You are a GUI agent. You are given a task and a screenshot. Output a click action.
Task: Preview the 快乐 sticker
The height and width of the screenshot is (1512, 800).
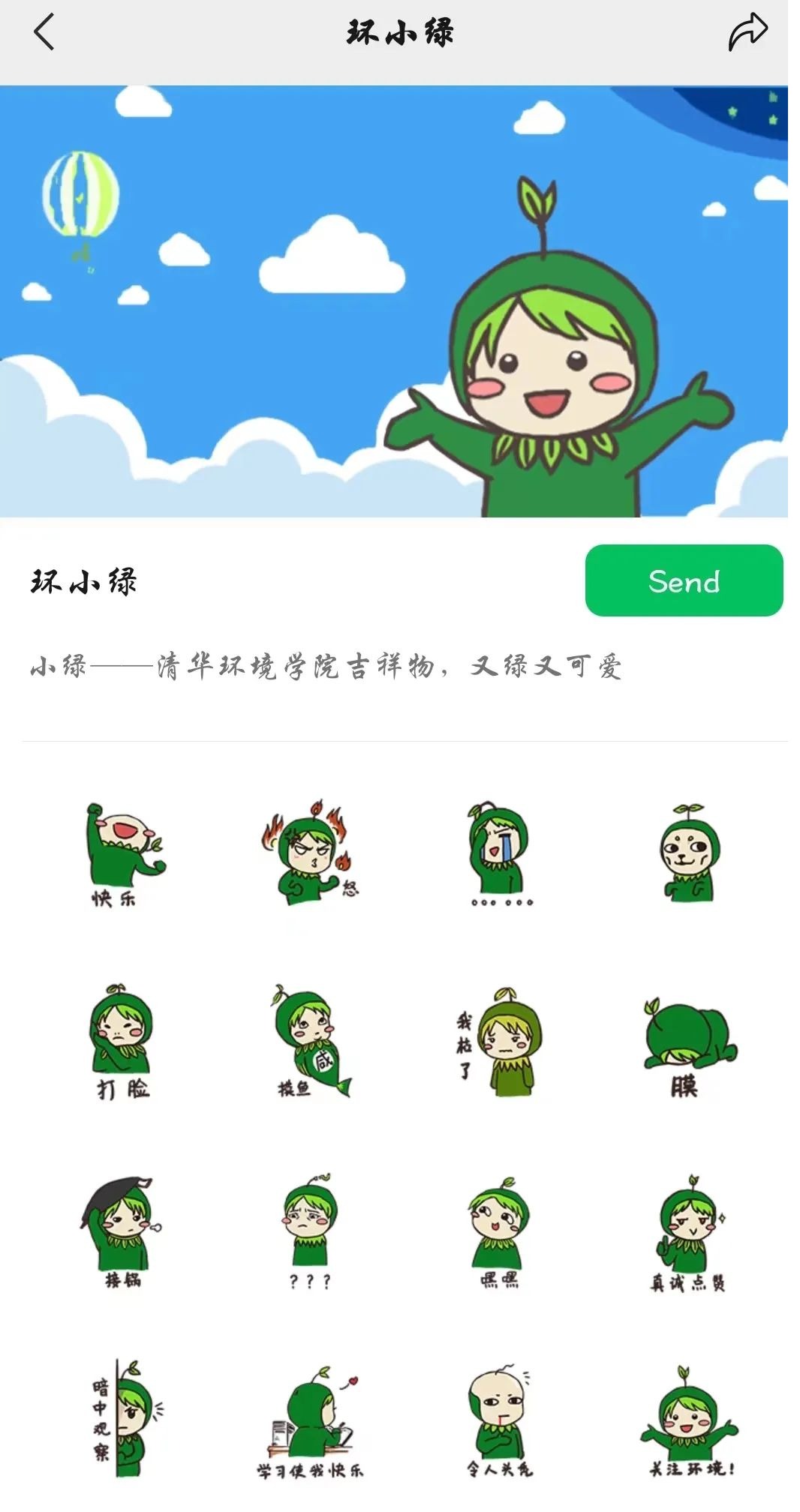[122, 854]
